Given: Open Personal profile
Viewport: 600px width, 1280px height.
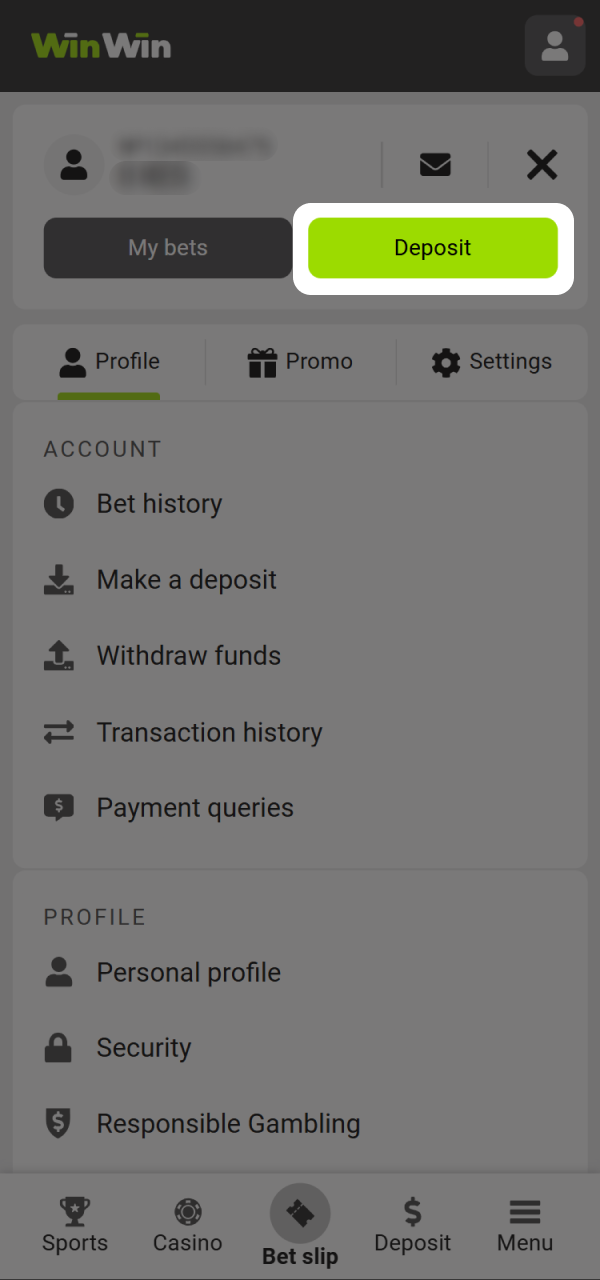Looking at the screenshot, I should point(188,972).
